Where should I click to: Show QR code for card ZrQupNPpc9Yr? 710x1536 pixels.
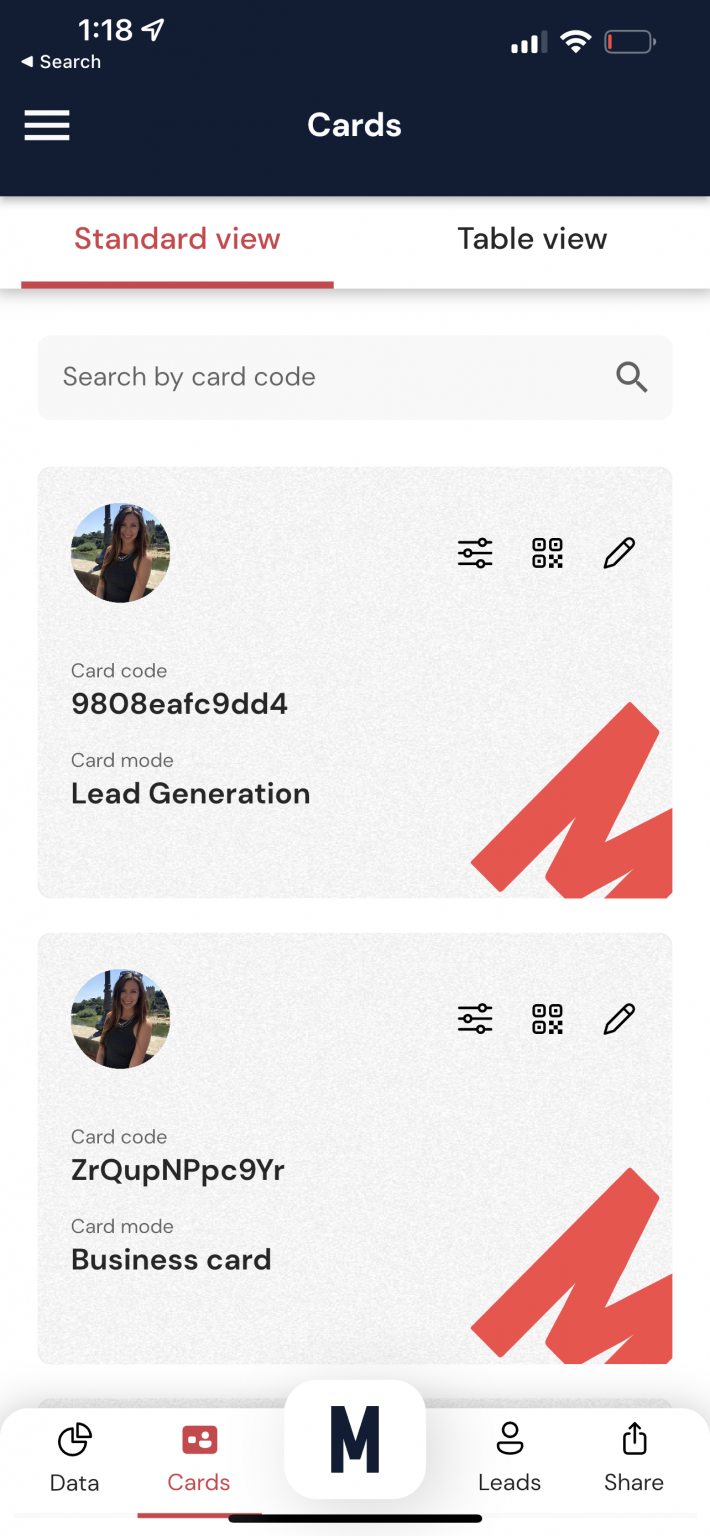(547, 1019)
